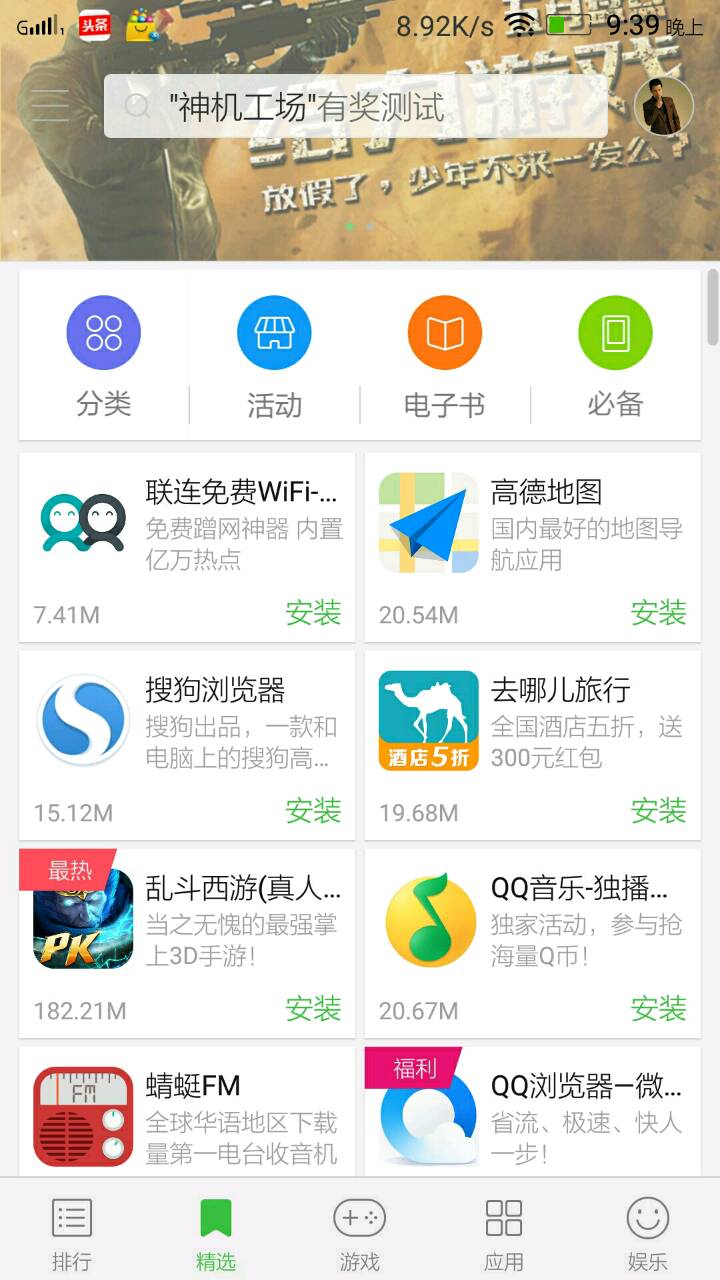
Task: Install QQ音乐 app
Action: pyautogui.click(x=658, y=1009)
